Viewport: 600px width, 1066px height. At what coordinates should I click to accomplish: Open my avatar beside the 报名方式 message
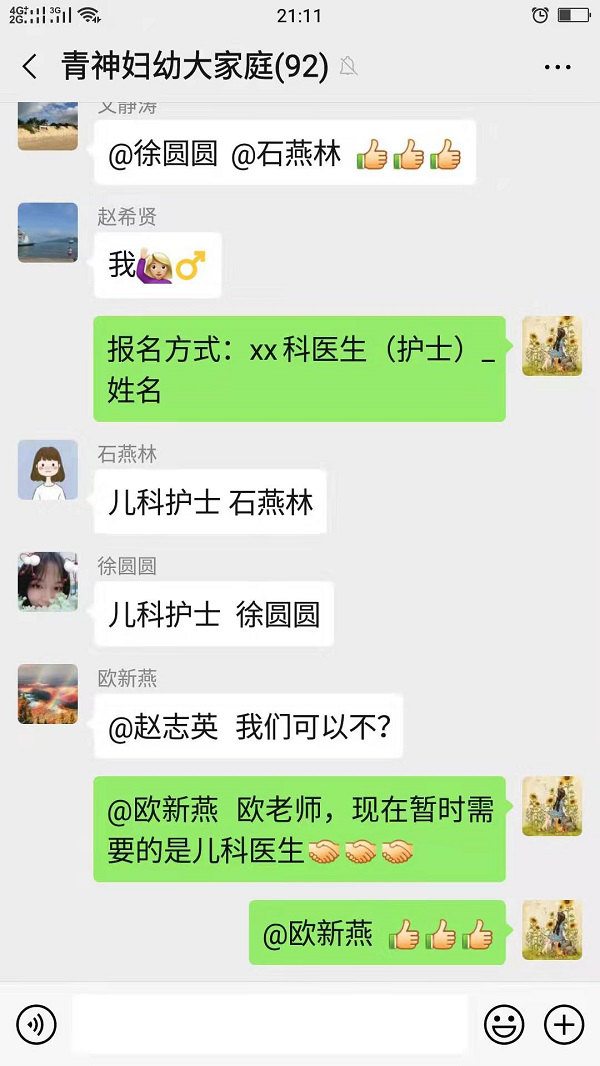tap(552, 346)
